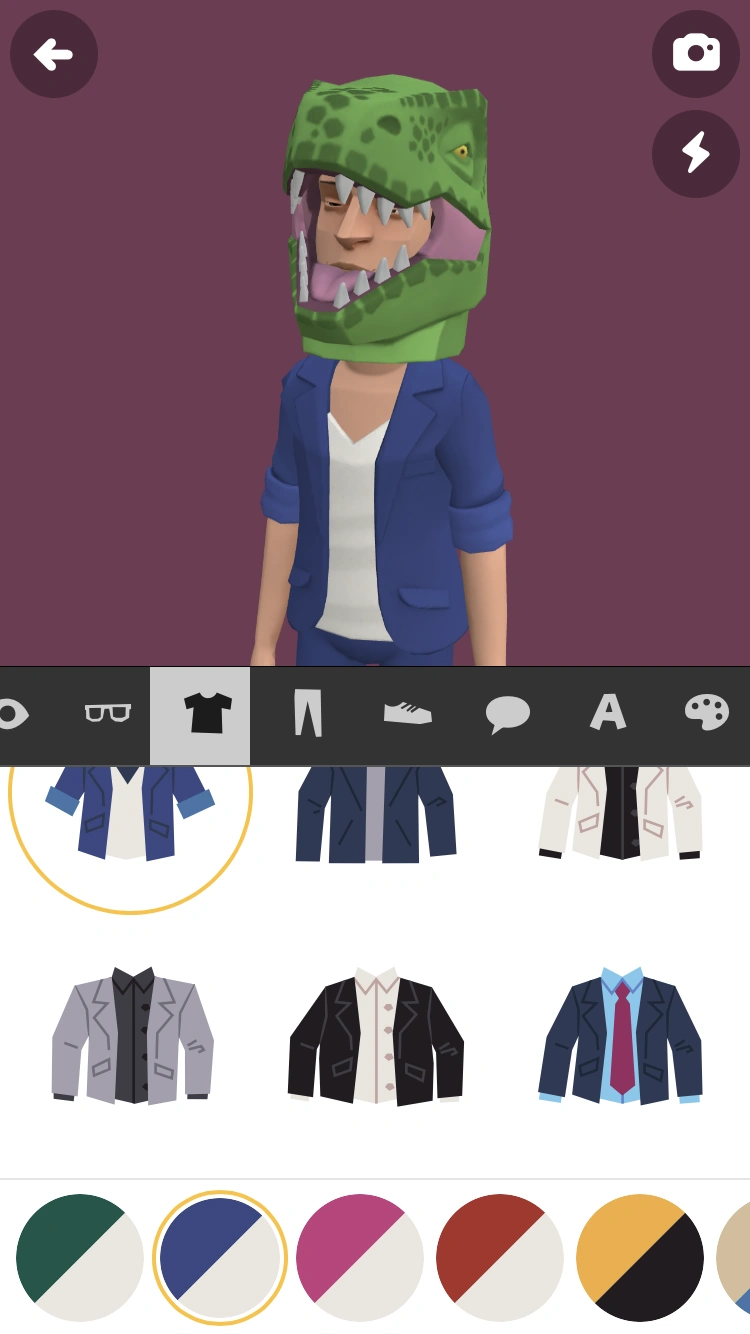Pick the grey jacket with dark shirt
This screenshot has width=750, height=1334.
132,1035
